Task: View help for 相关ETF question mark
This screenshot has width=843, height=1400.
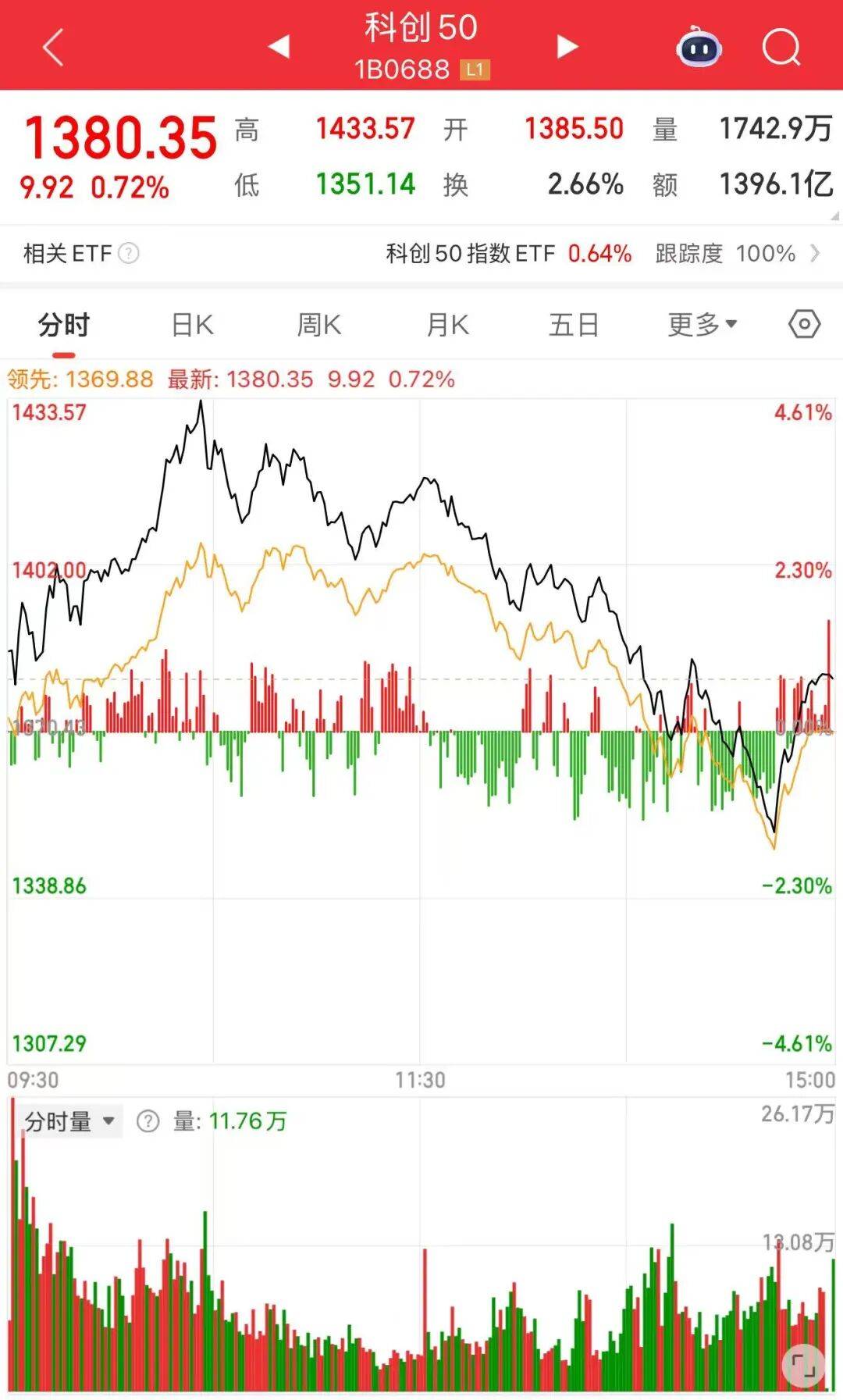Action: (127, 253)
